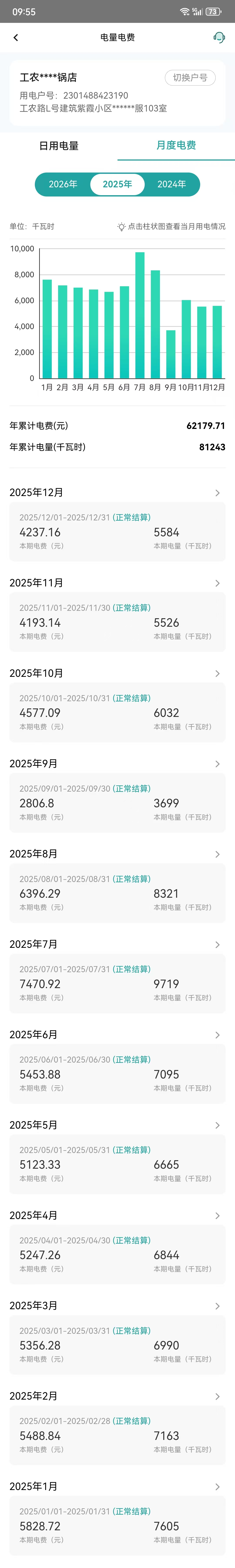View the 2025年6月 bill
Image resolution: width=235 pixels, height=1568 pixels.
coord(117,1035)
